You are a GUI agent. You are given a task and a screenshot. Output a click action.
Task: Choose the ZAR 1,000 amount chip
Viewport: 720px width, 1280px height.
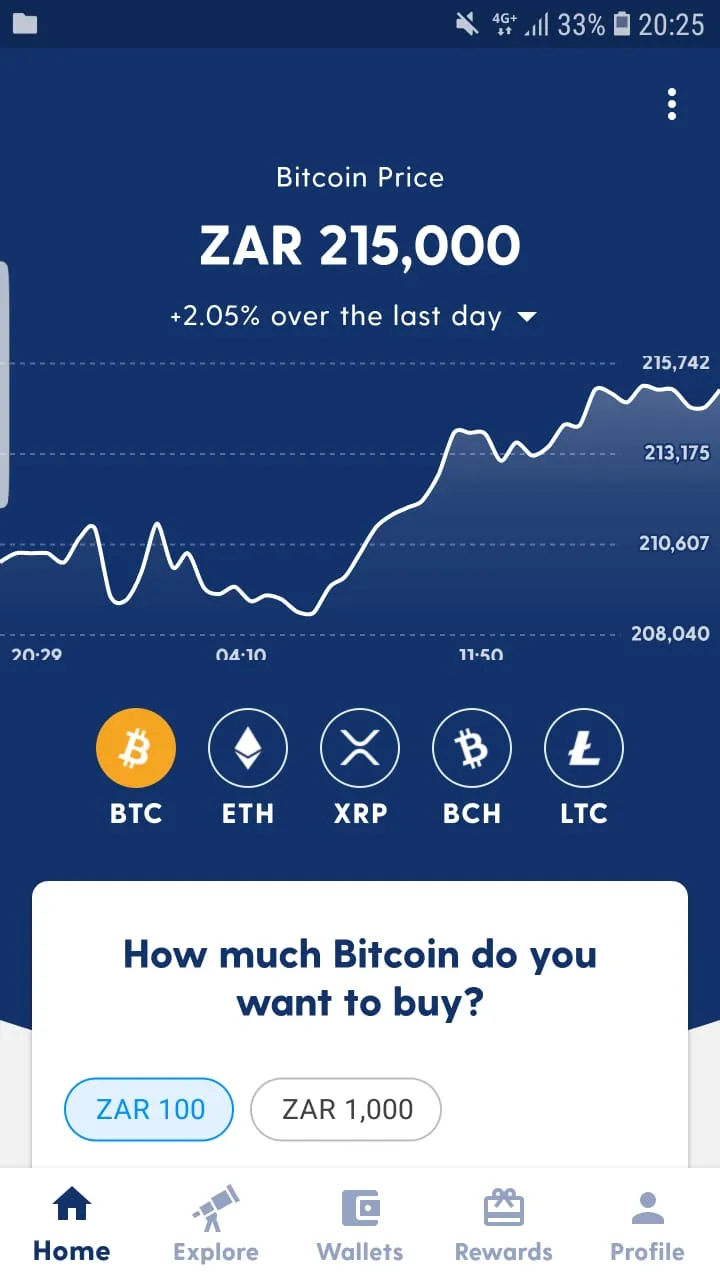click(346, 1109)
